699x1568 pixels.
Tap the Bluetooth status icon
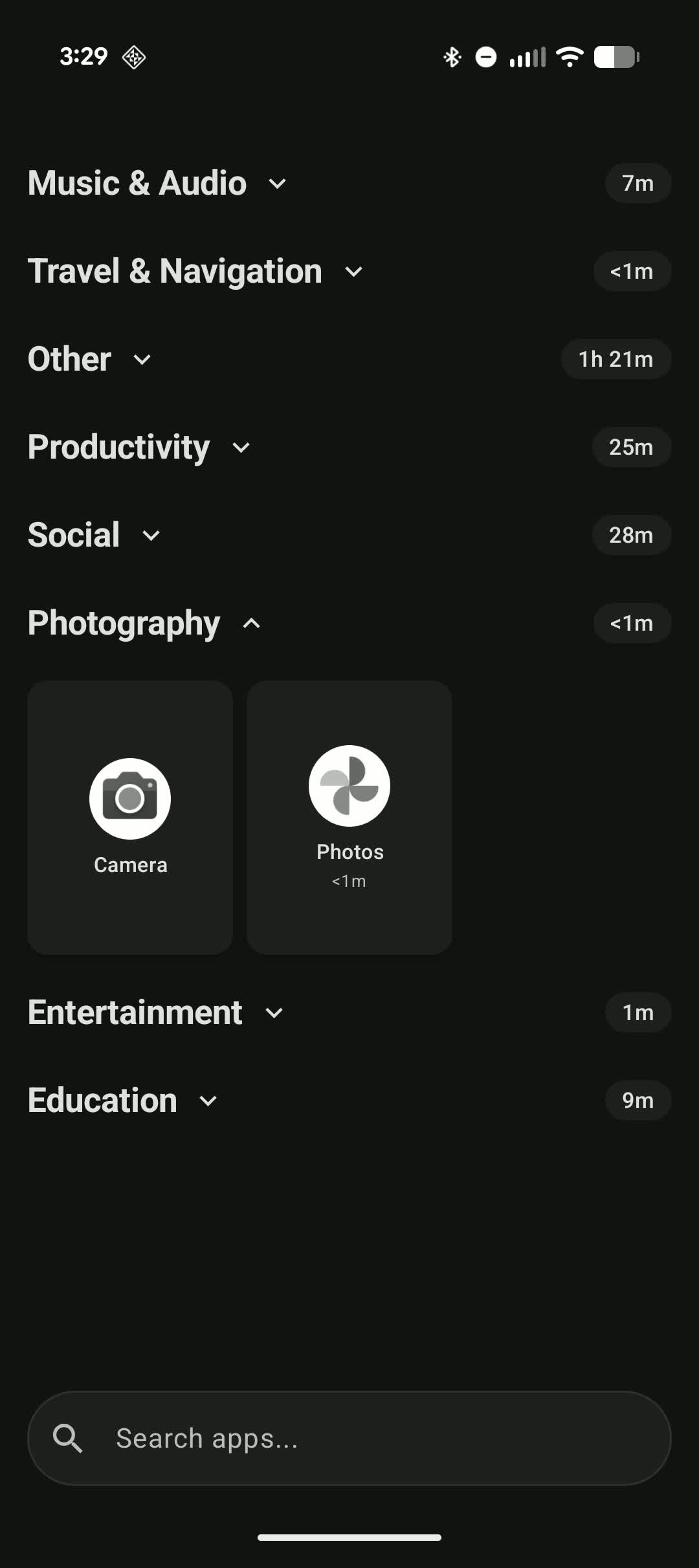tap(452, 57)
